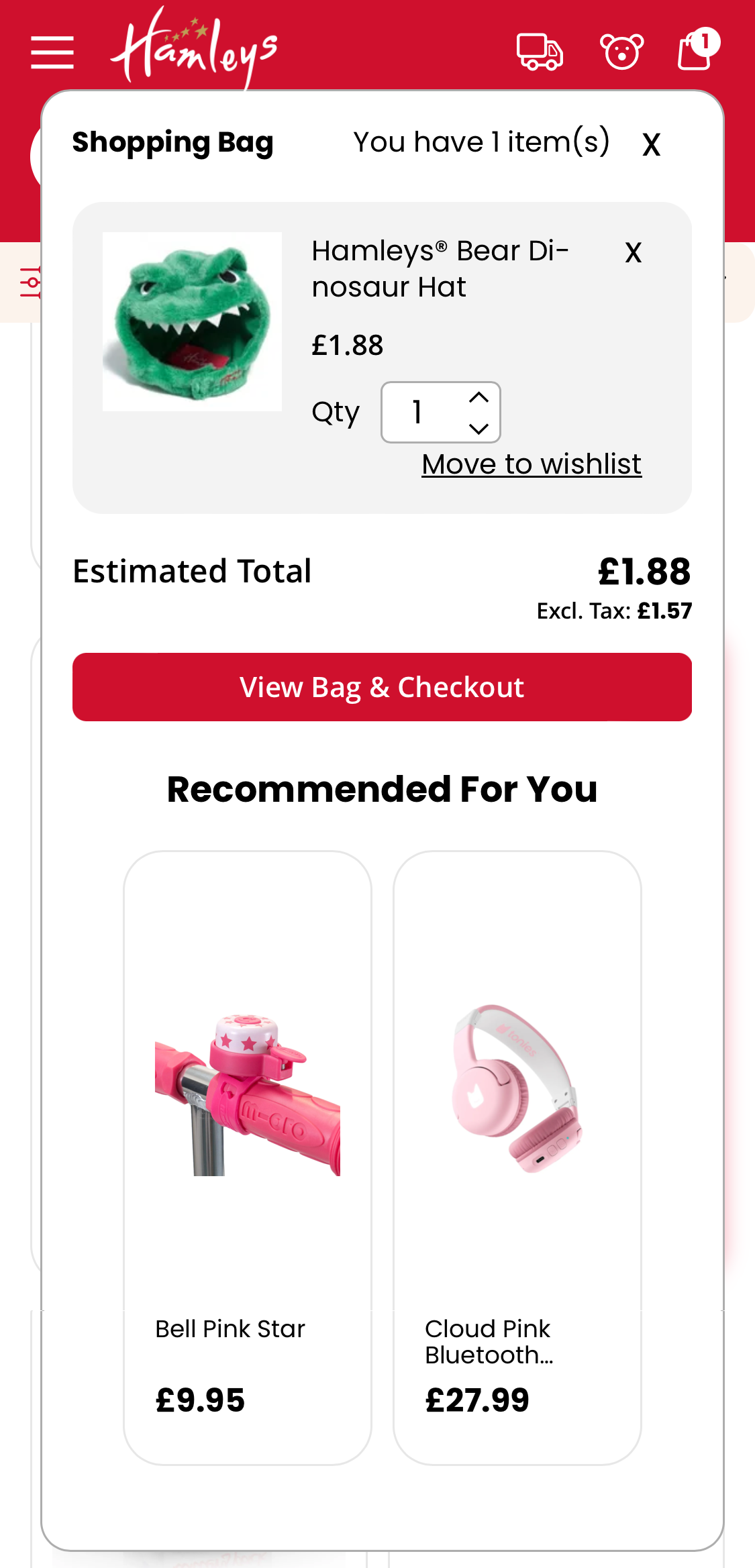Click View Bag & Checkout
This screenshot has width=755, height=1568.
[381, 687]
